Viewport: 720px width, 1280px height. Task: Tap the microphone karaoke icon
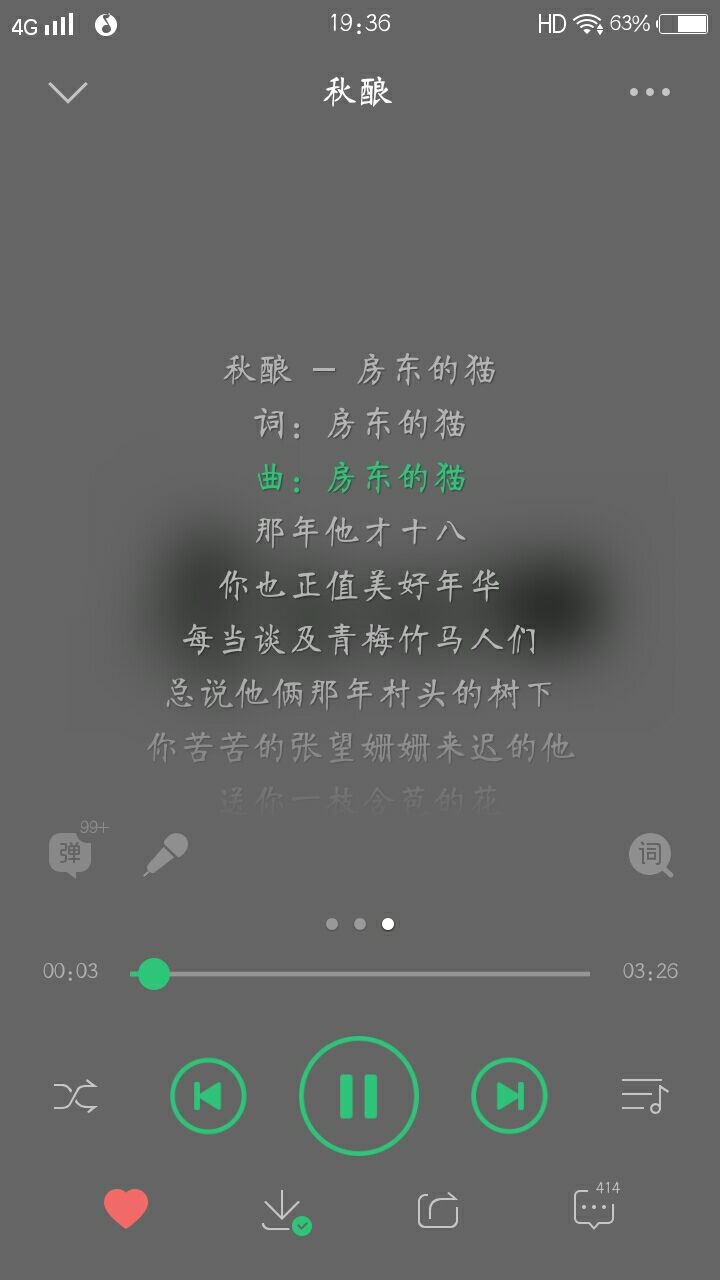click(166, 854)
